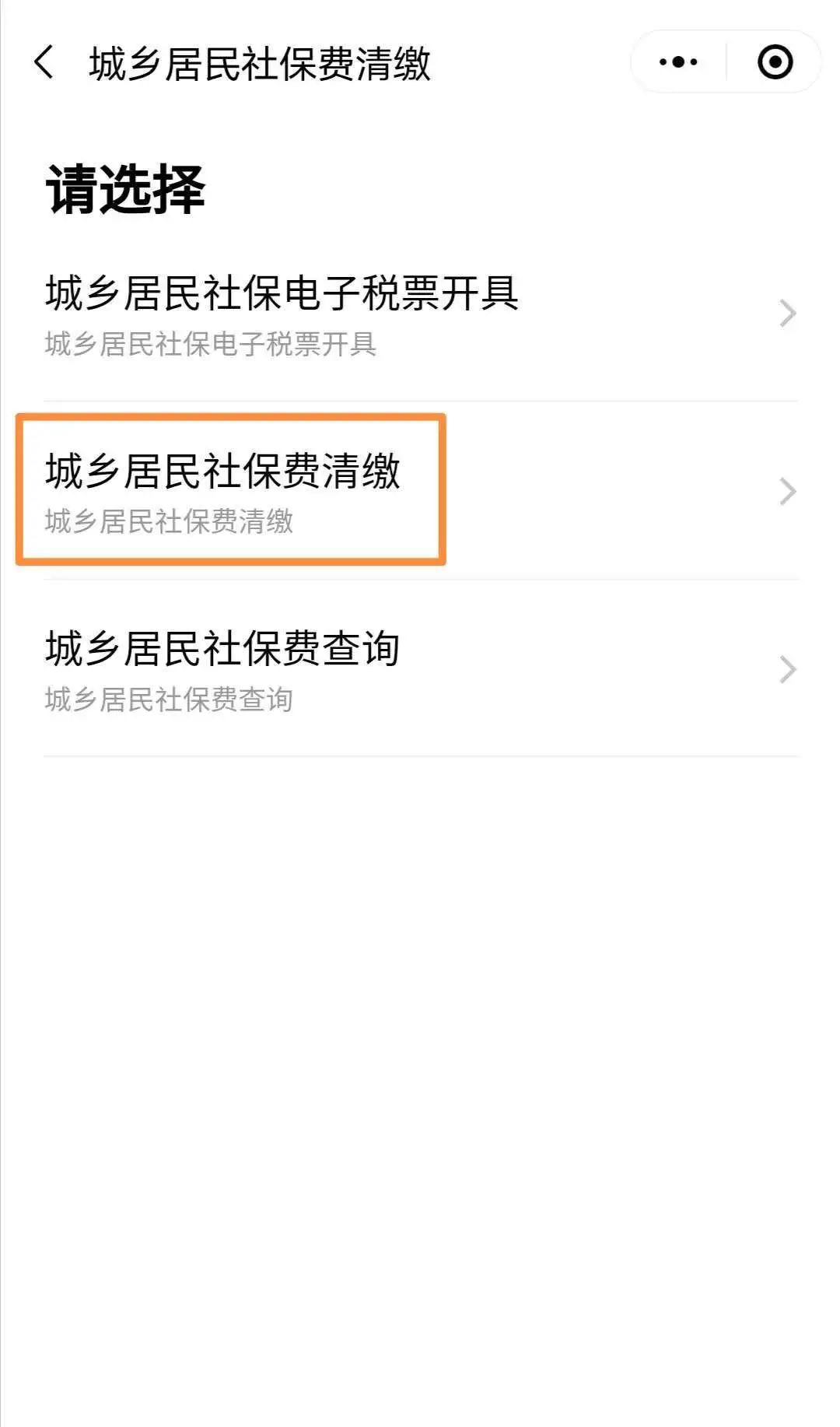Open 城乡居民社保电子税票开具
Image resolution: width=840 pixels, height=1427 pixels.
(x=421, y=314)
